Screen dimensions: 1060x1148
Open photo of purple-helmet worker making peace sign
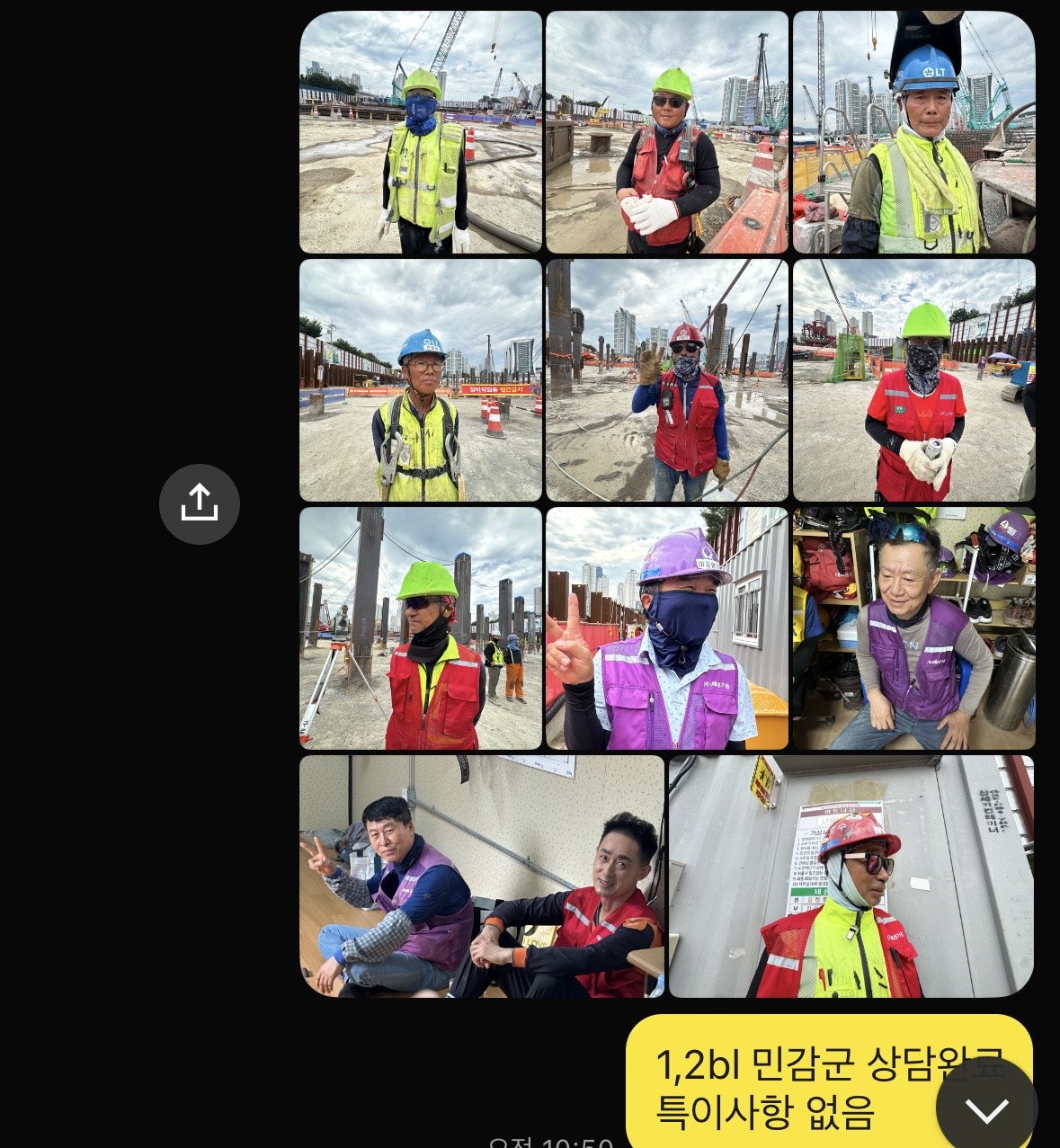(x=667, y=628)
